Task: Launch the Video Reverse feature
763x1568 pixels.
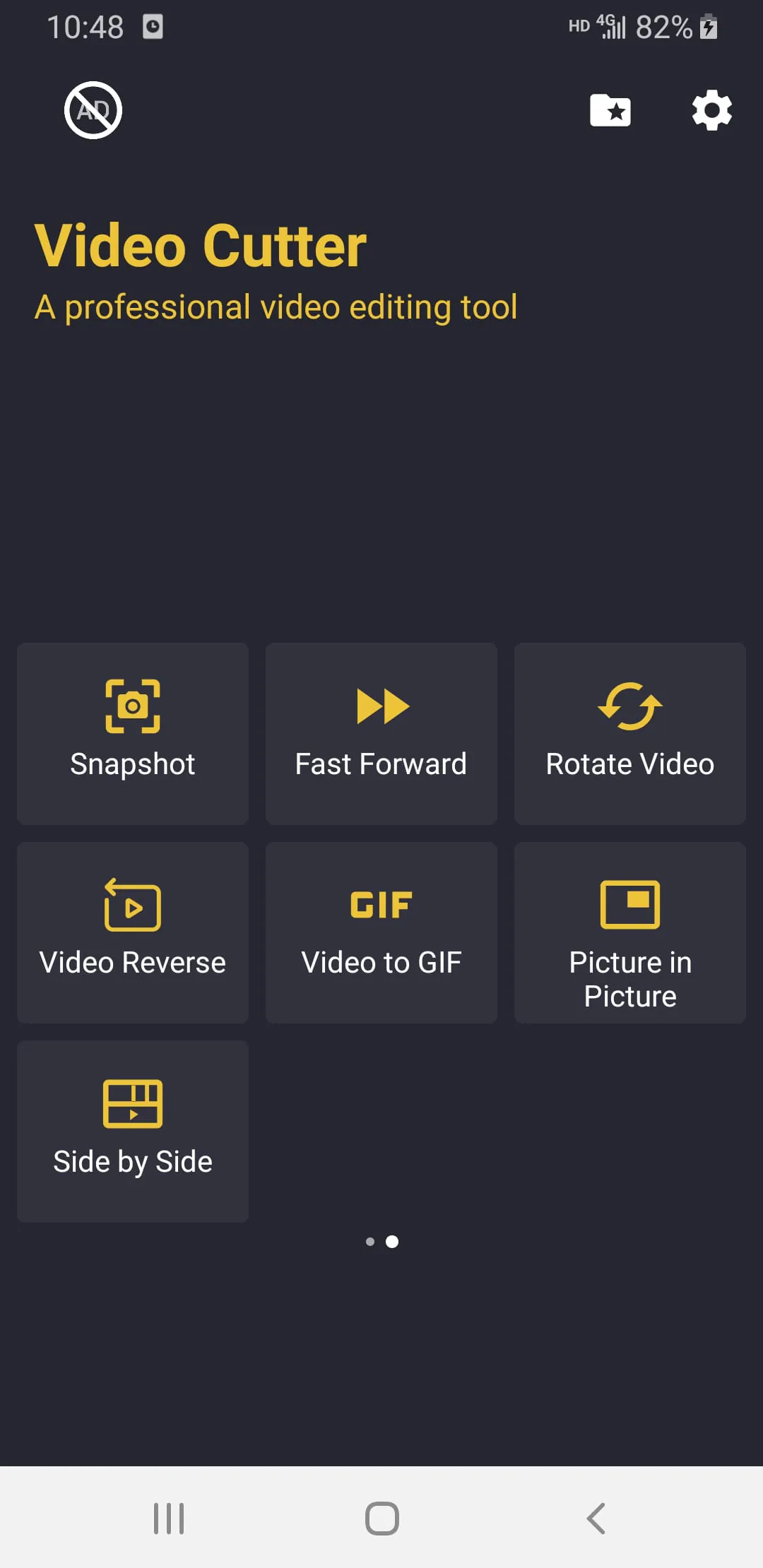Action: [x=132, y=932]
